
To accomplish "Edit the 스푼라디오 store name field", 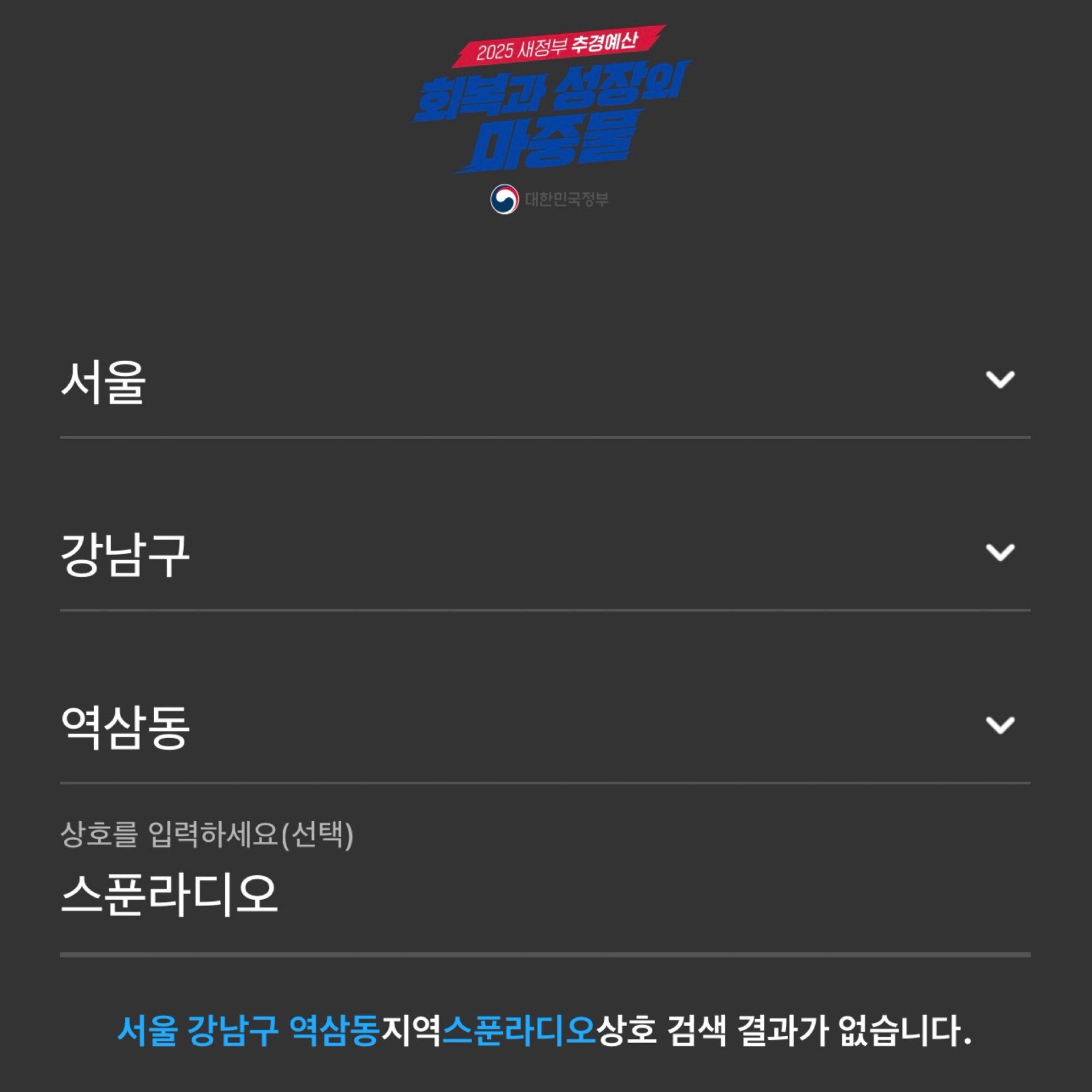I will (545, 896).
